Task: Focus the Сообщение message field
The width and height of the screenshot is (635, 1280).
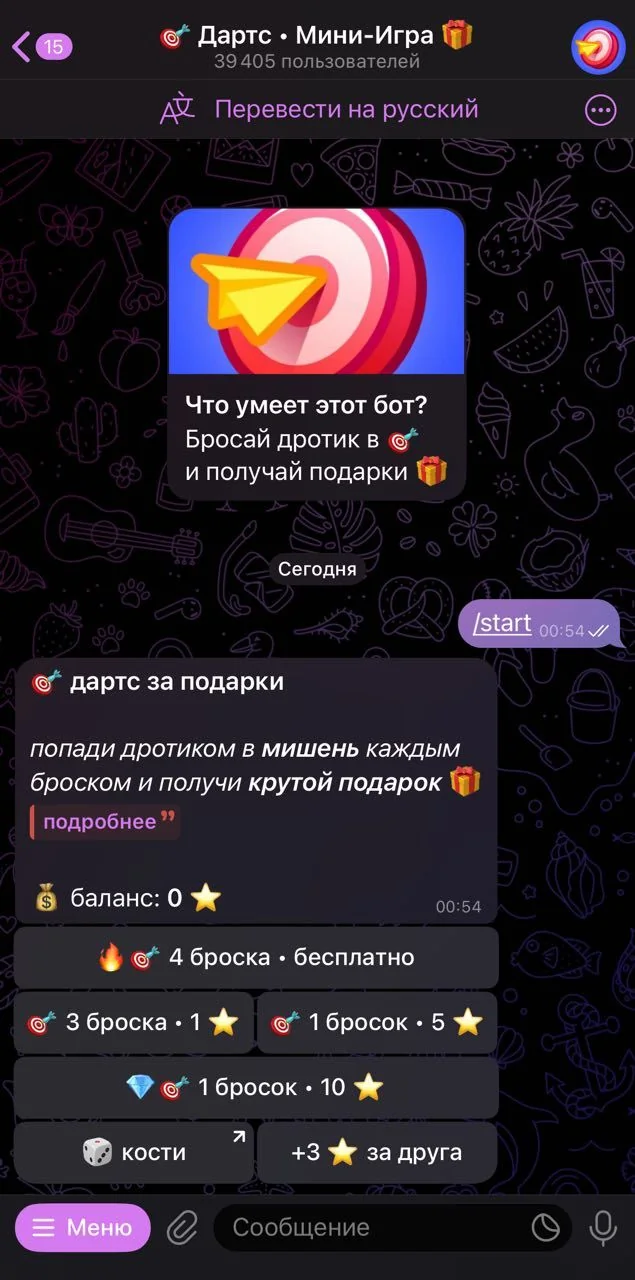Action: [370, 1227]
